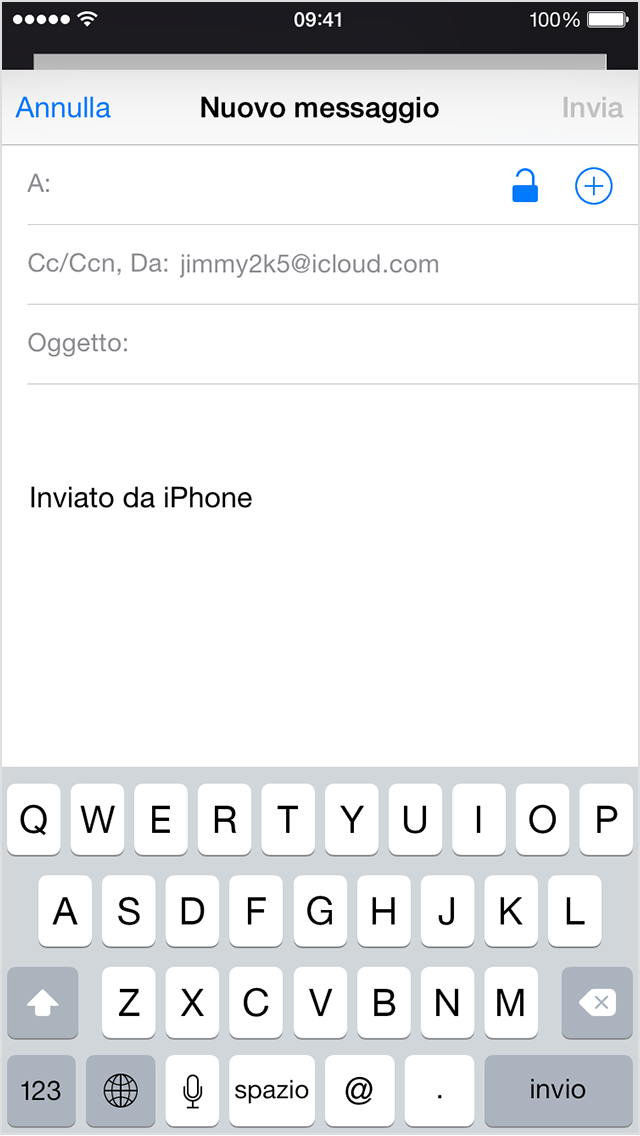Screen dimensions: 640x1136
Task: Focus the A: recipient field
Action: 270,186
